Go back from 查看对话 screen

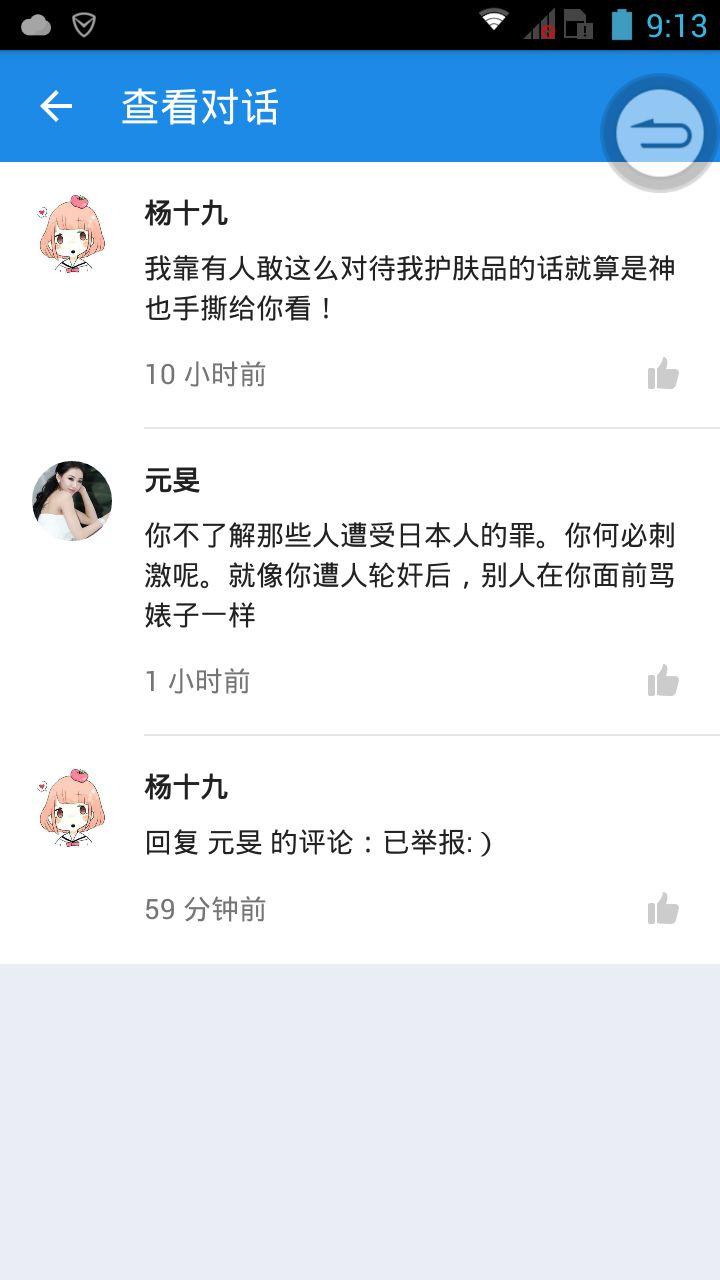[56, 106]
